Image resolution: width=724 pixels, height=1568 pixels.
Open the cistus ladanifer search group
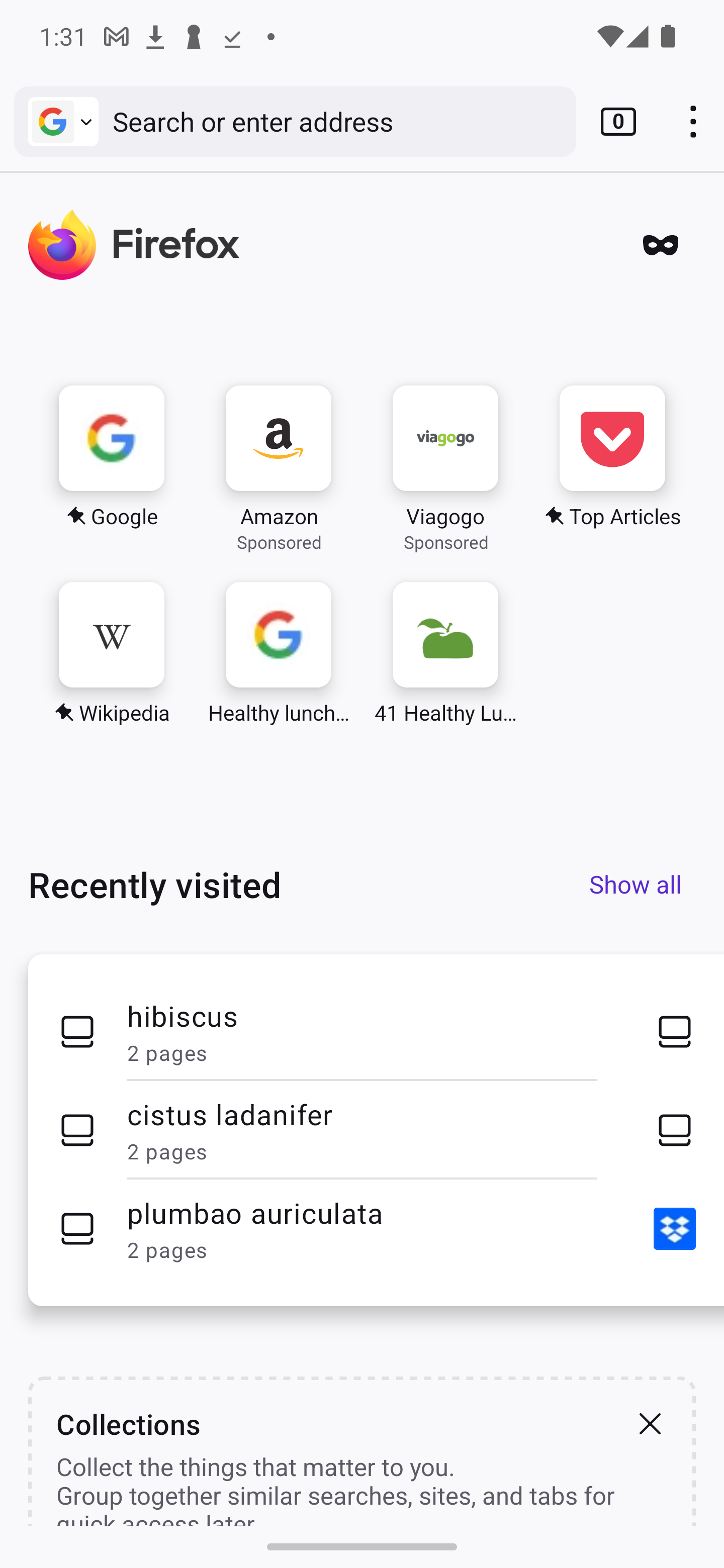pos(329,1131)
